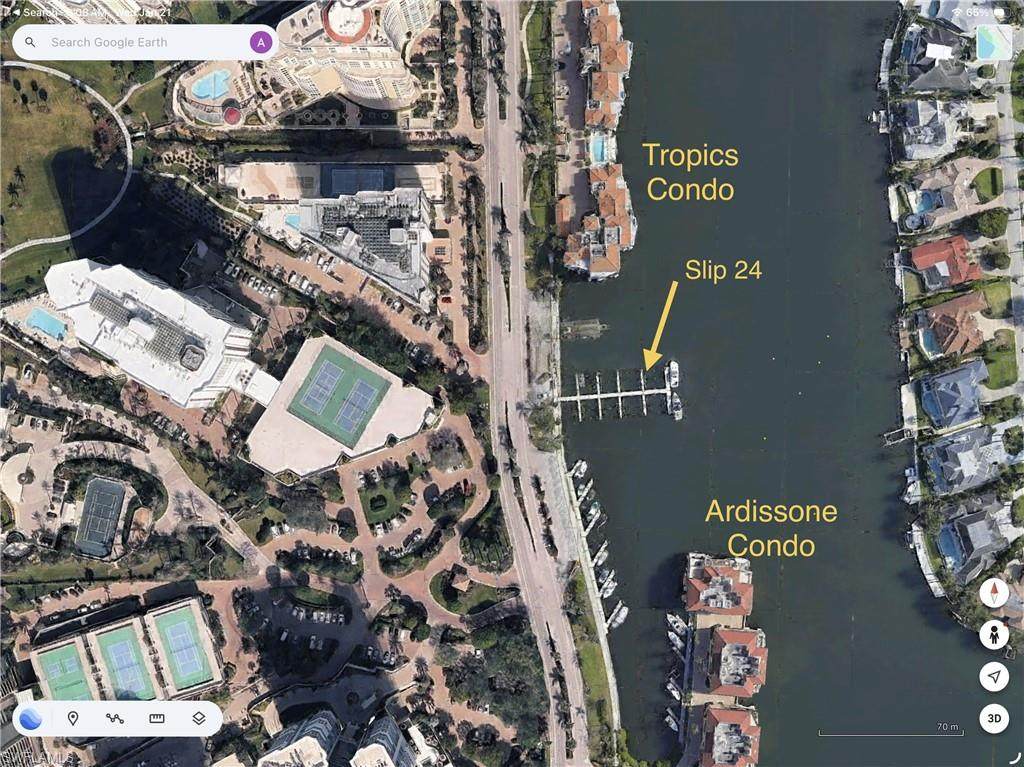The image size is (1024, 767).
Task: Open the Search Google Earth box
Action: pos(140,42)
